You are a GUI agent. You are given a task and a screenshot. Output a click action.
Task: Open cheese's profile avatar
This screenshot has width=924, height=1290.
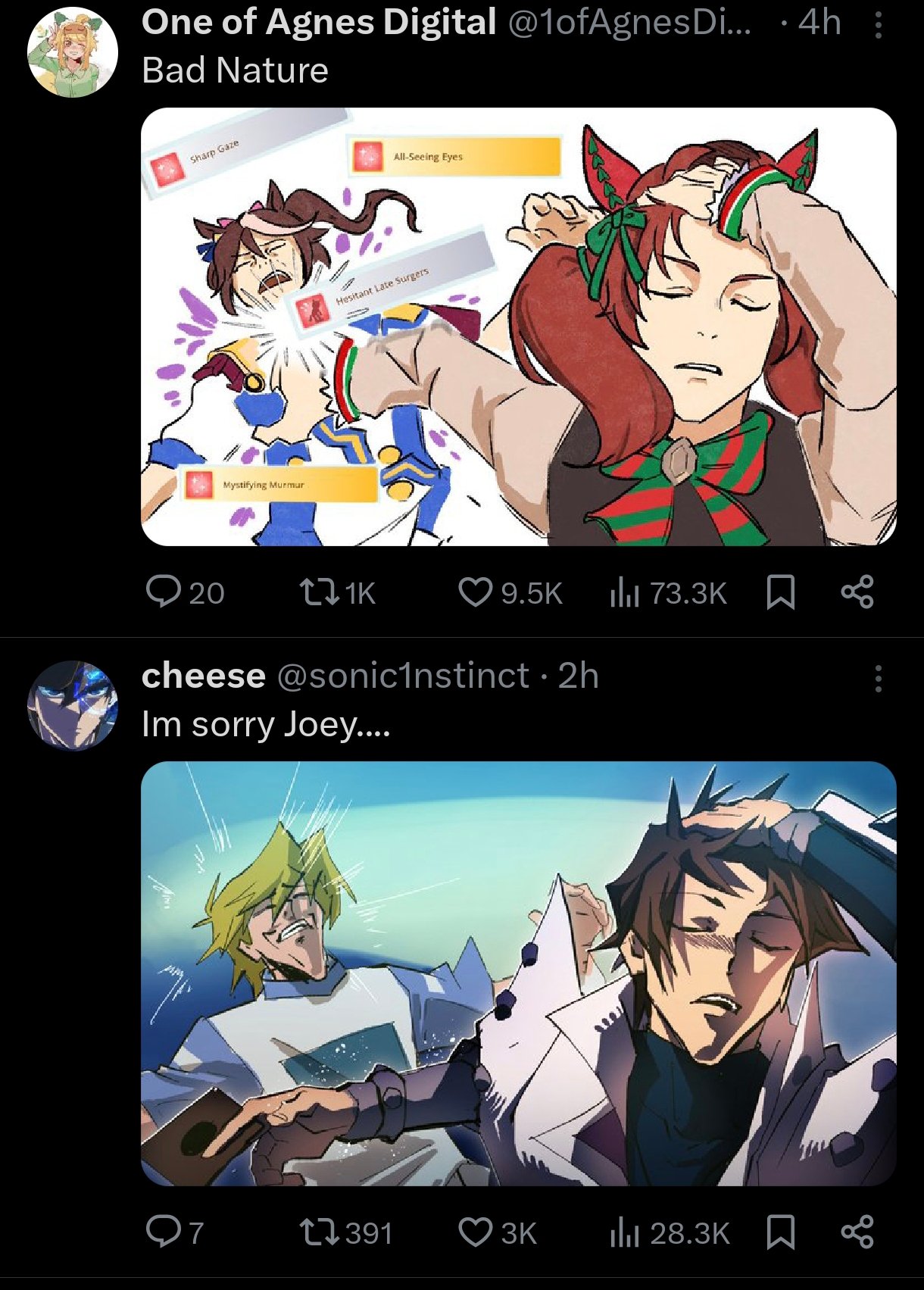[73, 705]
